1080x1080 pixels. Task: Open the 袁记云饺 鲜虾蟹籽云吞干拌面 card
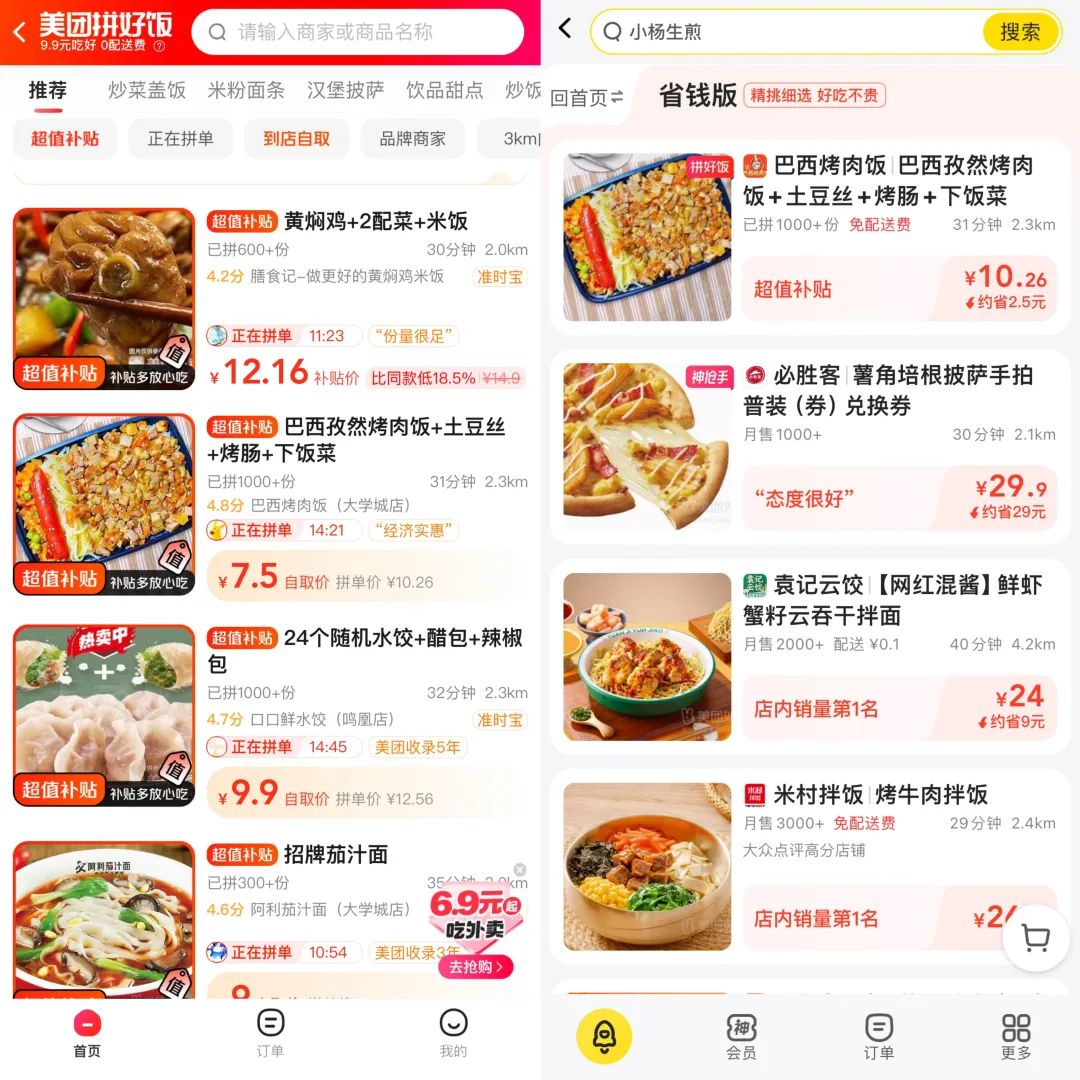810,657
